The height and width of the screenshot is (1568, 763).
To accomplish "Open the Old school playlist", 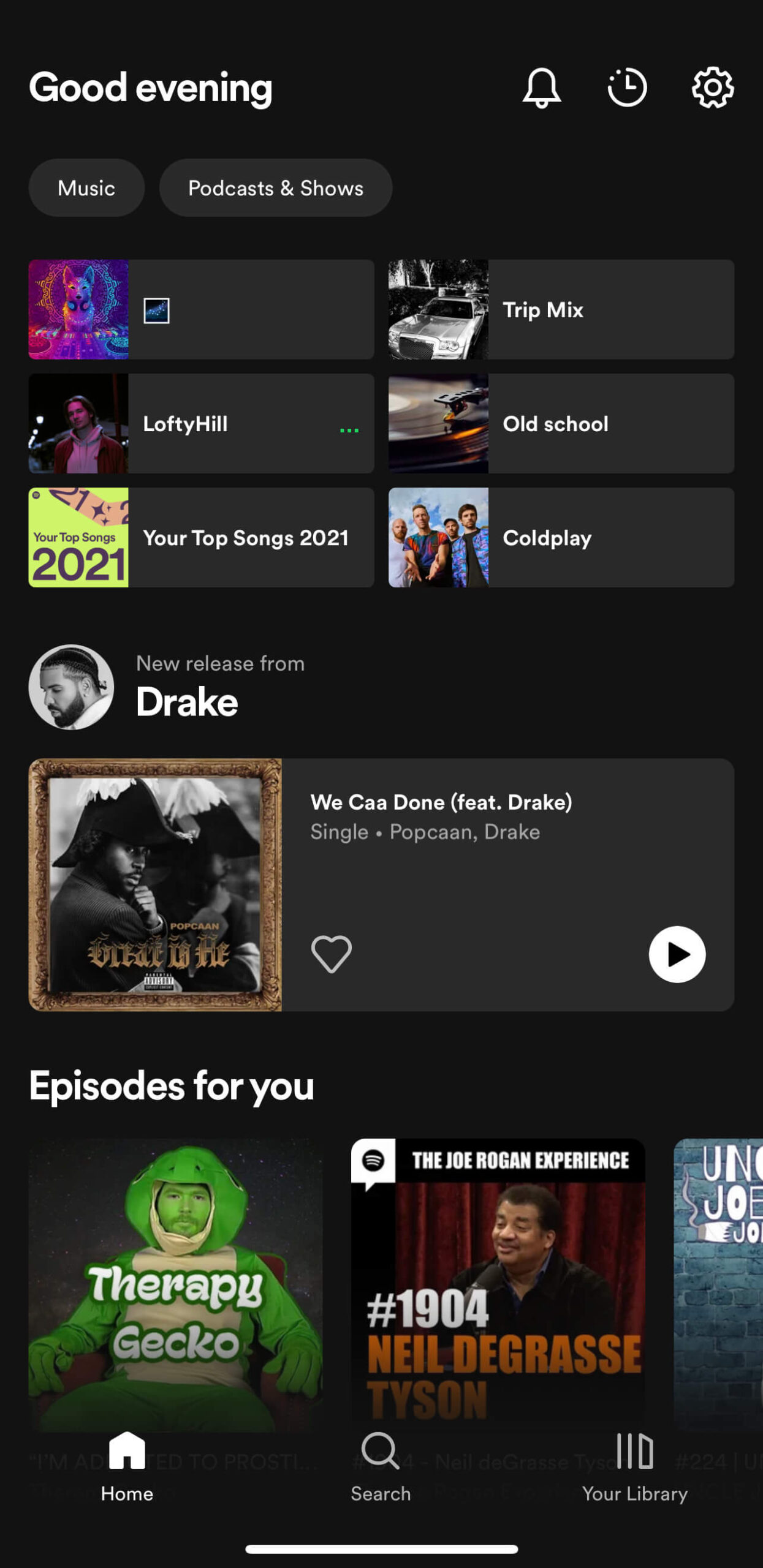I will pos(561,423).
